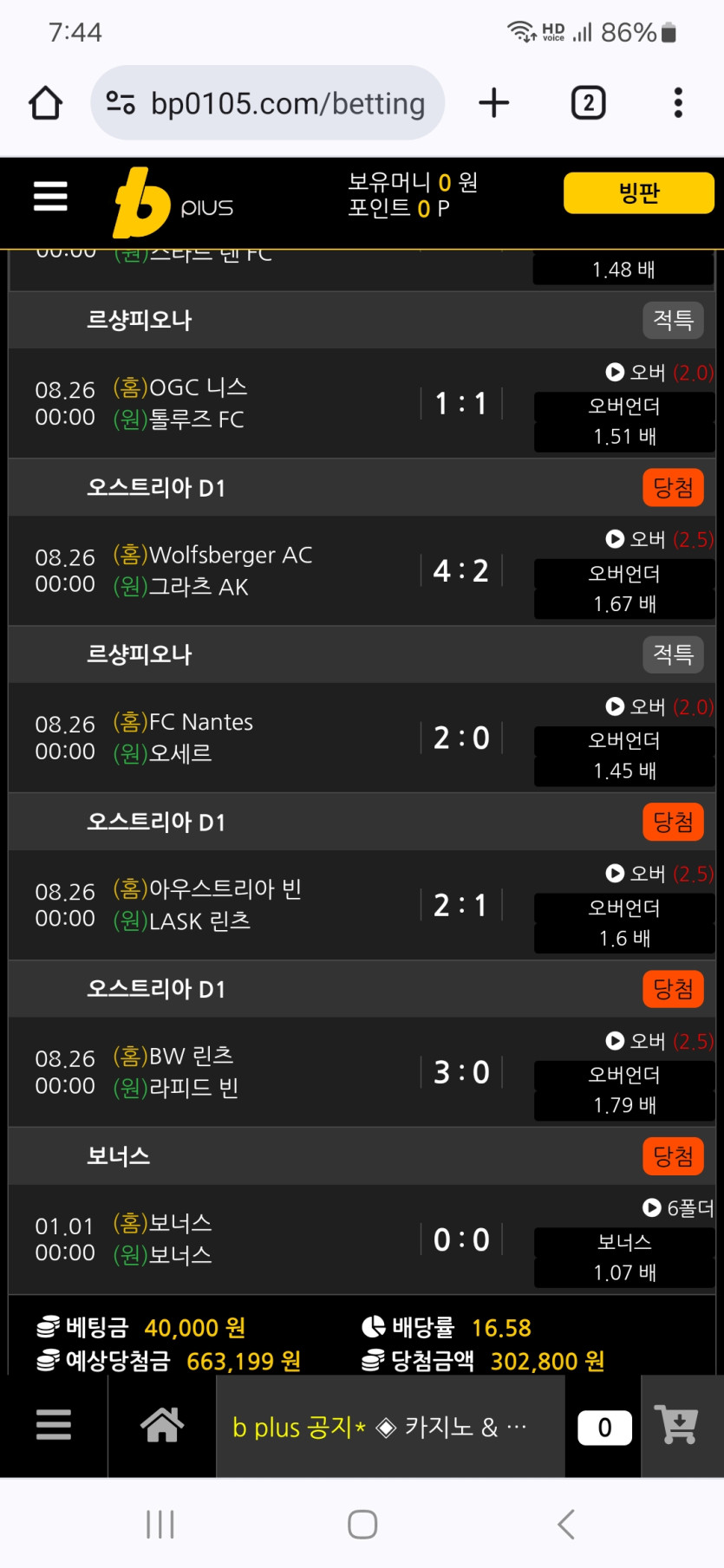Open the browser overflow menu
Screen dimensions: 724x1568
pyautogui.click(x=678, y=103)
